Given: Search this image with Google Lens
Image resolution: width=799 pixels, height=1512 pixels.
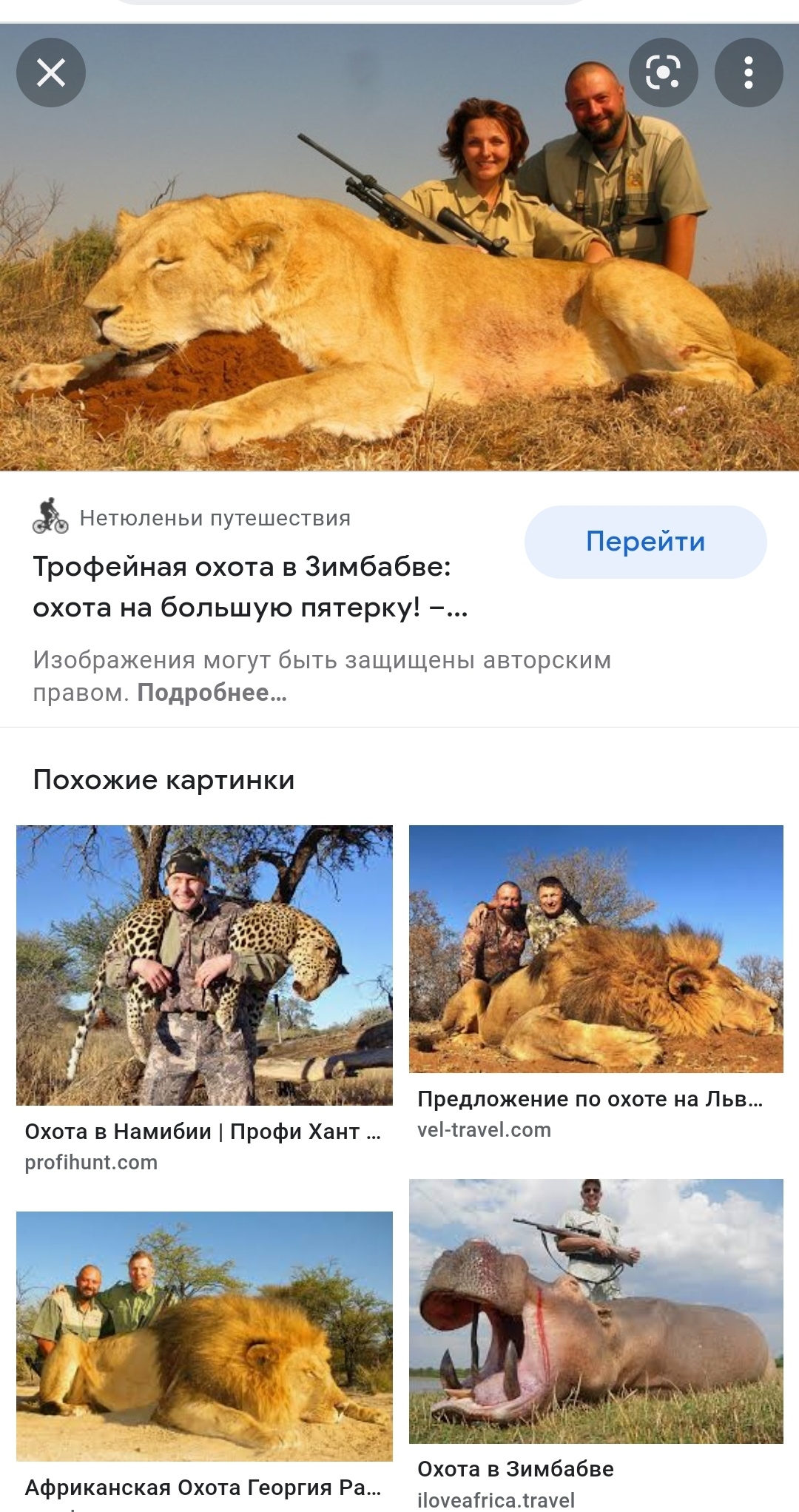Looking at the screenshot, I should [x=663, y=73].
